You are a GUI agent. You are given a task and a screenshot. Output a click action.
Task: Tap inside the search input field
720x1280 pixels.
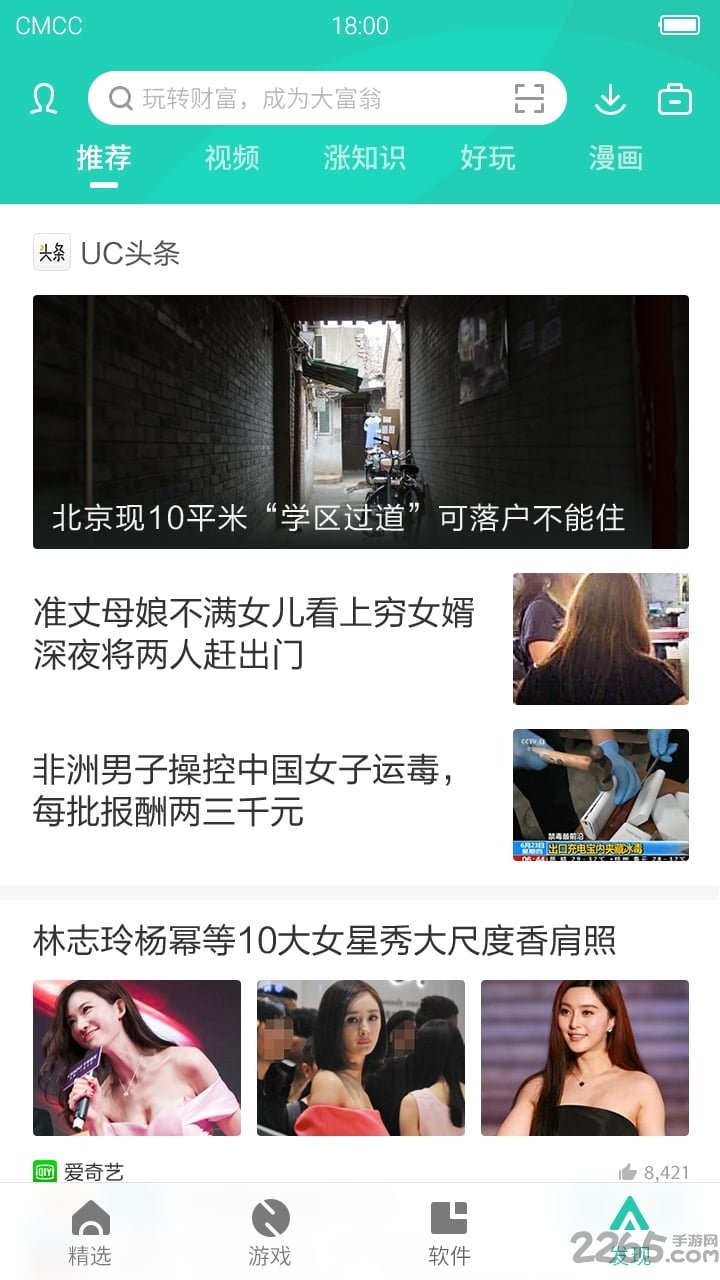(300, 98)
